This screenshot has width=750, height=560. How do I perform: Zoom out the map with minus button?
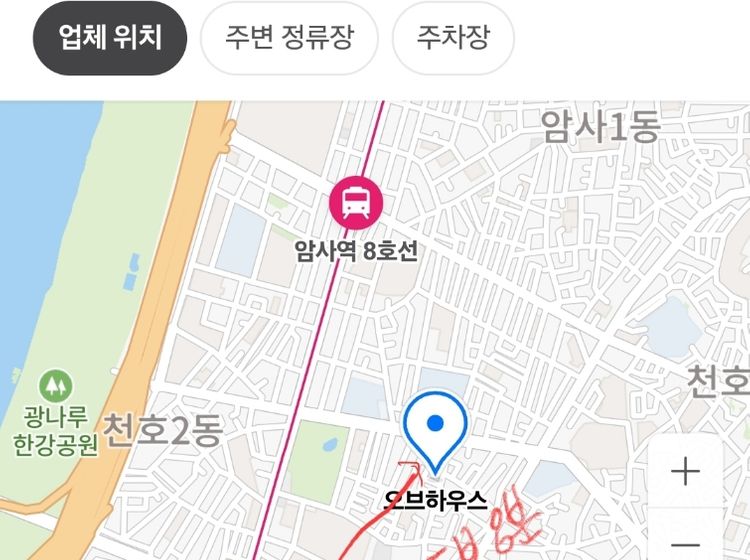point(685,540)
